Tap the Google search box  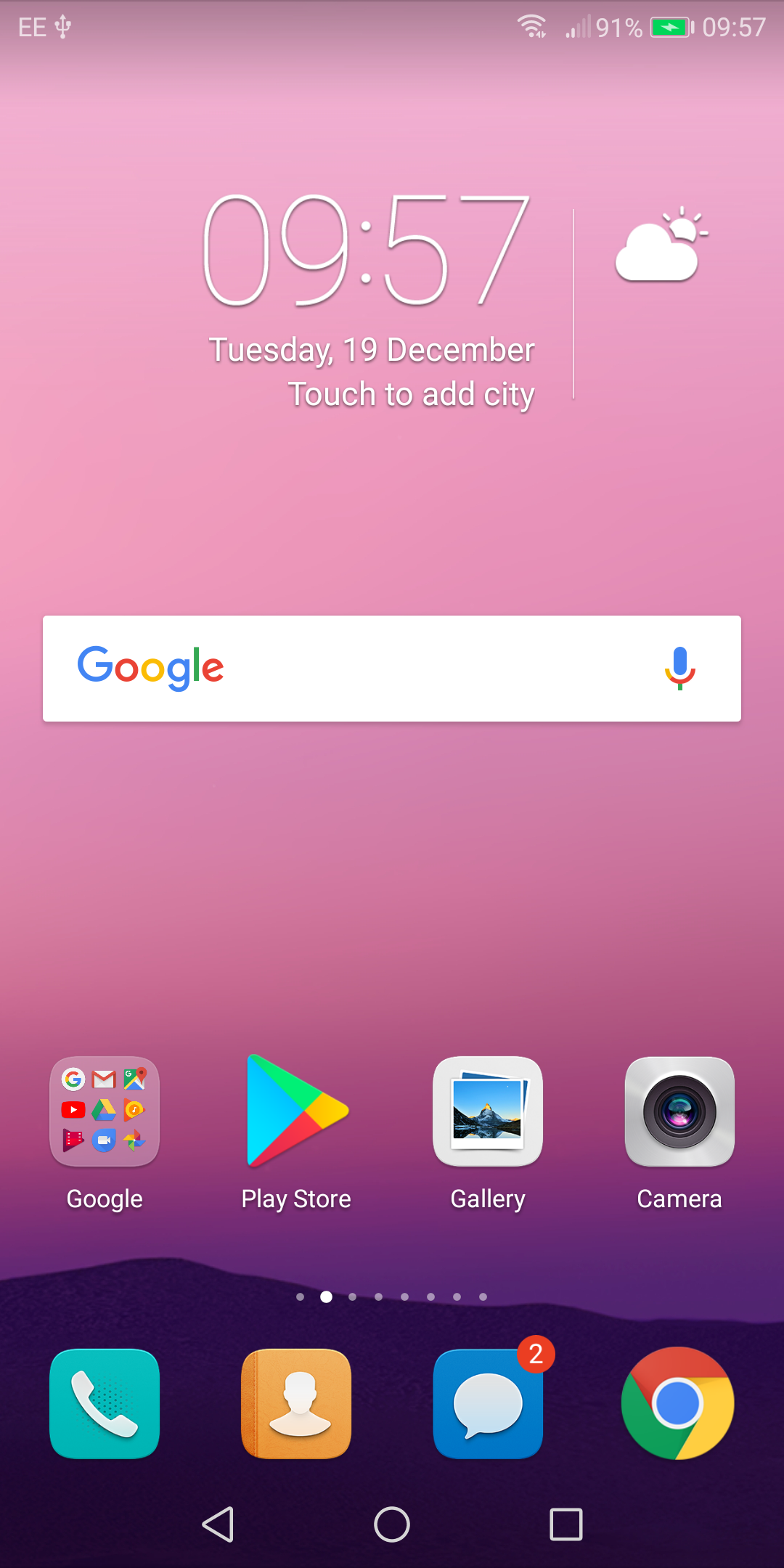click(363, 669)
